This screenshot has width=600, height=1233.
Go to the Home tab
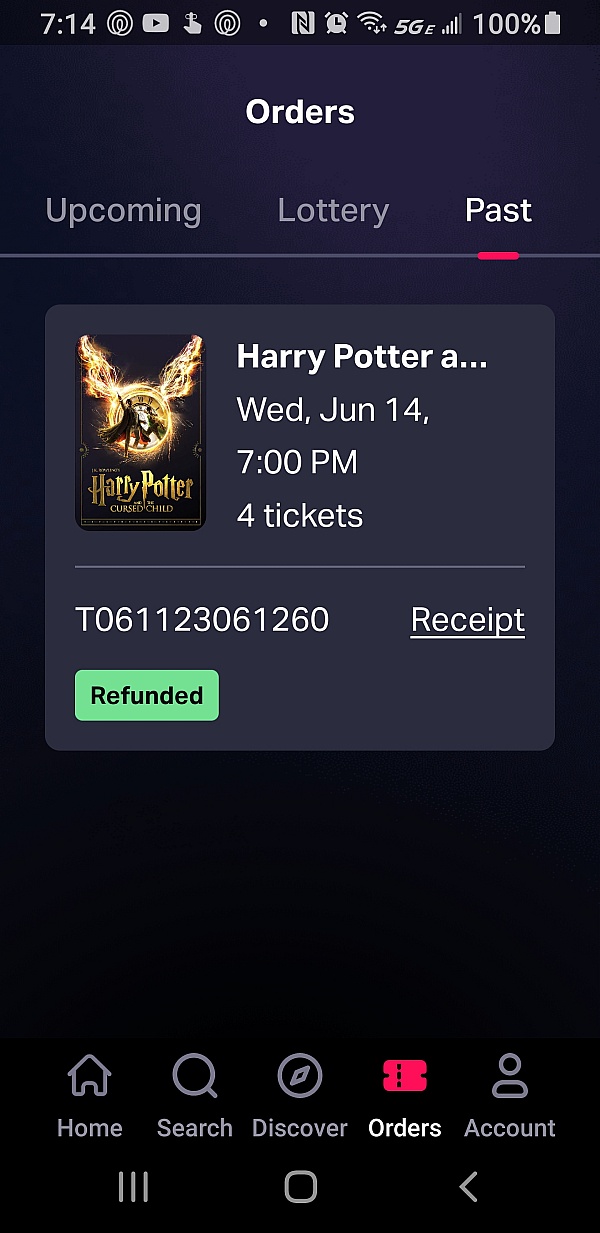tap(89, 1097)
